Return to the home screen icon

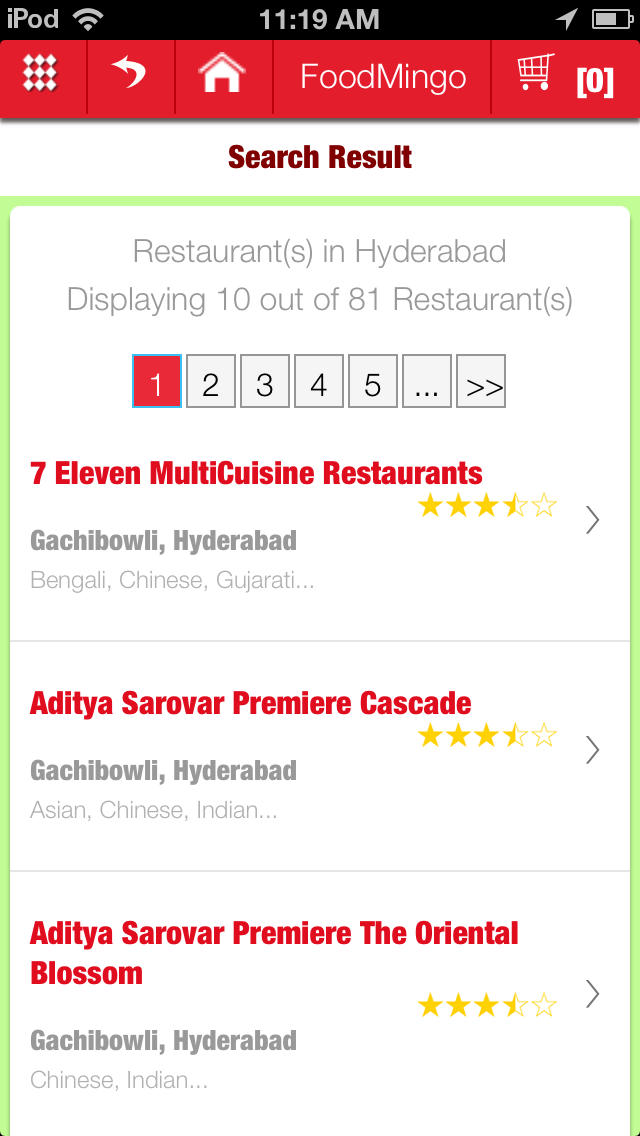(x=222, y=72)
